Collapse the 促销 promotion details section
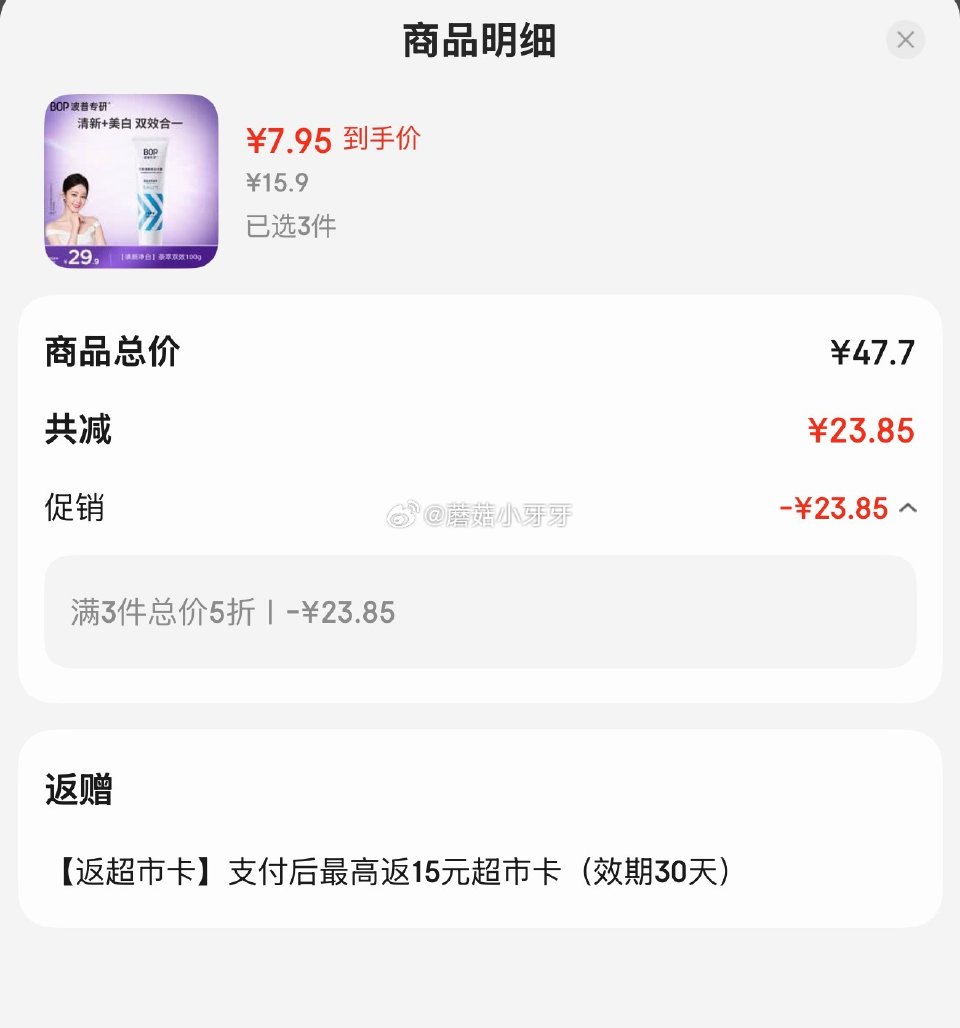 [x=908, y=508]
